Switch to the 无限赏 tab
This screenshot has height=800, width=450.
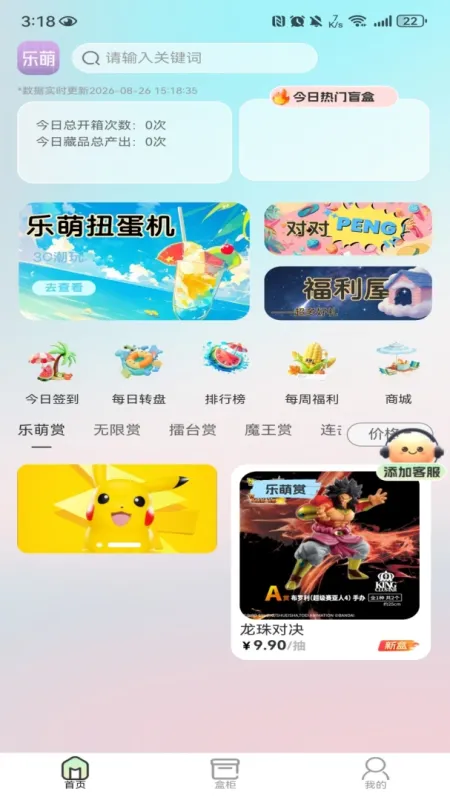click(x=117, y=430)
